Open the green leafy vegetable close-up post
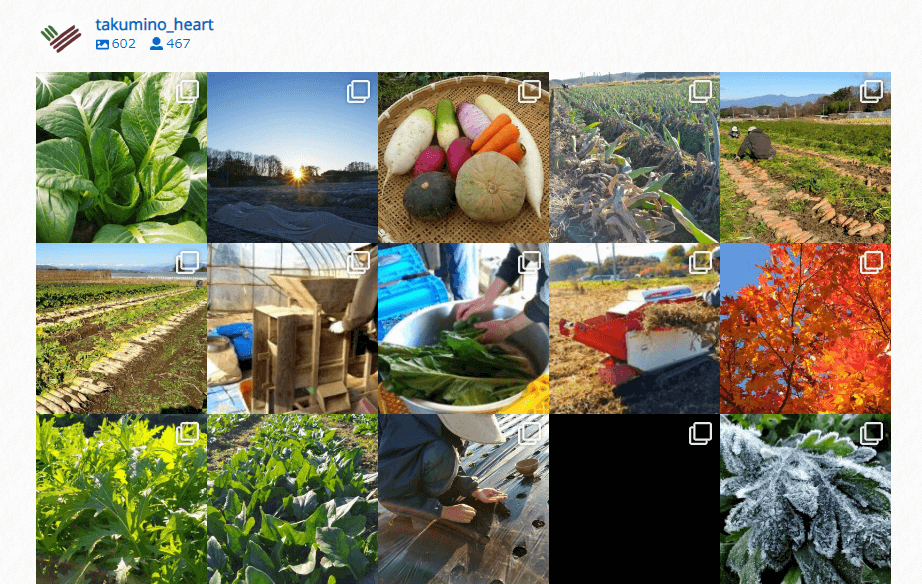This screenshot has width=922, height=584. click(121, 157)
